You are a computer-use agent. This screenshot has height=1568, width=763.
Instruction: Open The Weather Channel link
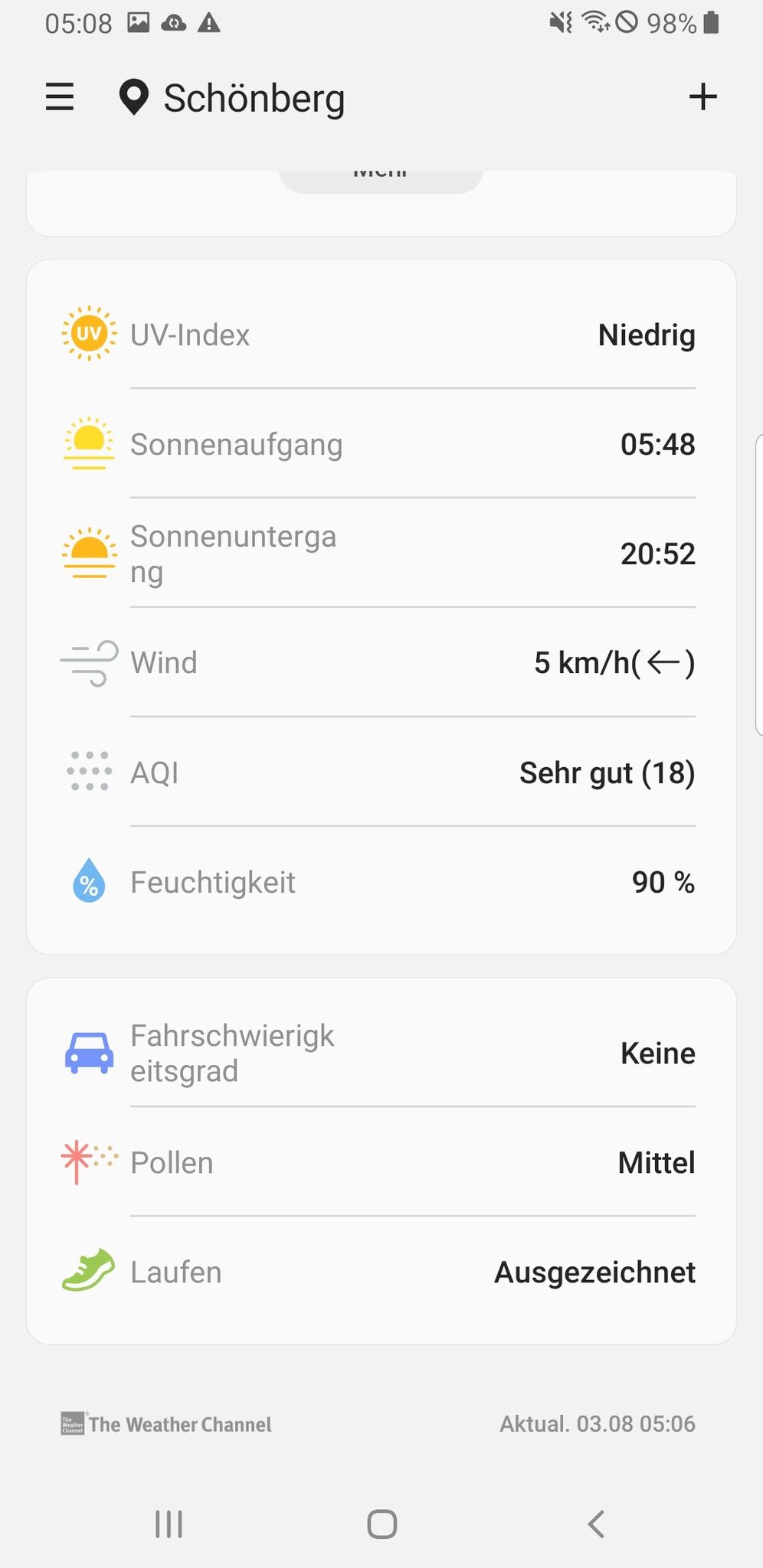click(166, 1424)
